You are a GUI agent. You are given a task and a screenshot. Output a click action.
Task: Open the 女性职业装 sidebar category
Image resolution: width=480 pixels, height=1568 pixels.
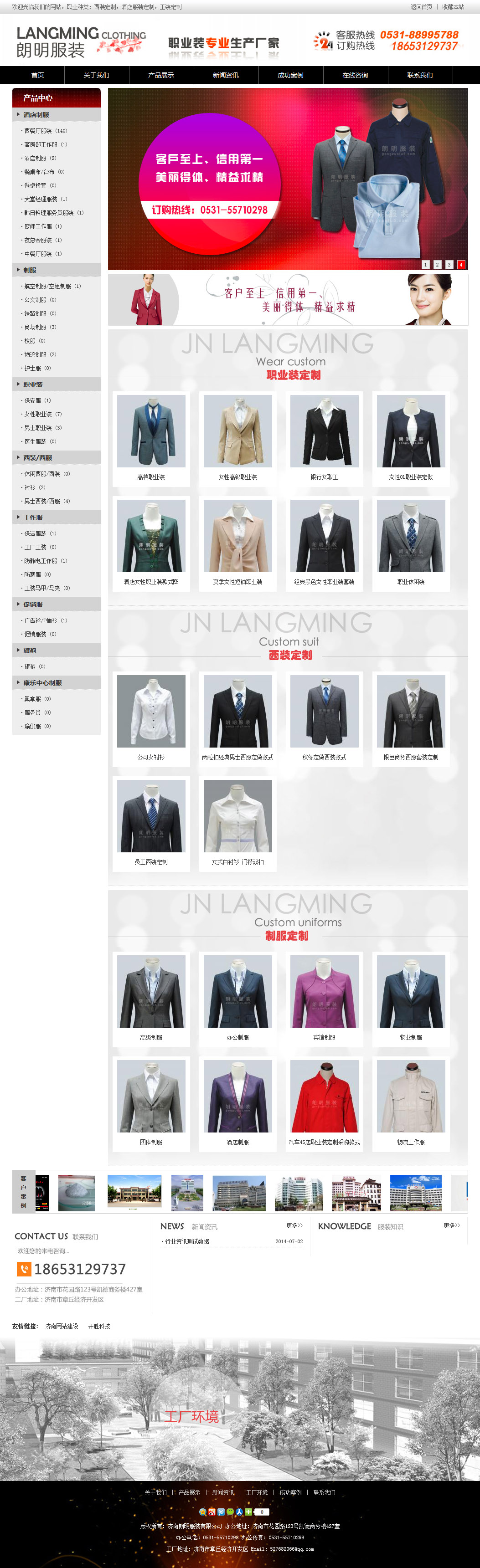coord(38,415)
